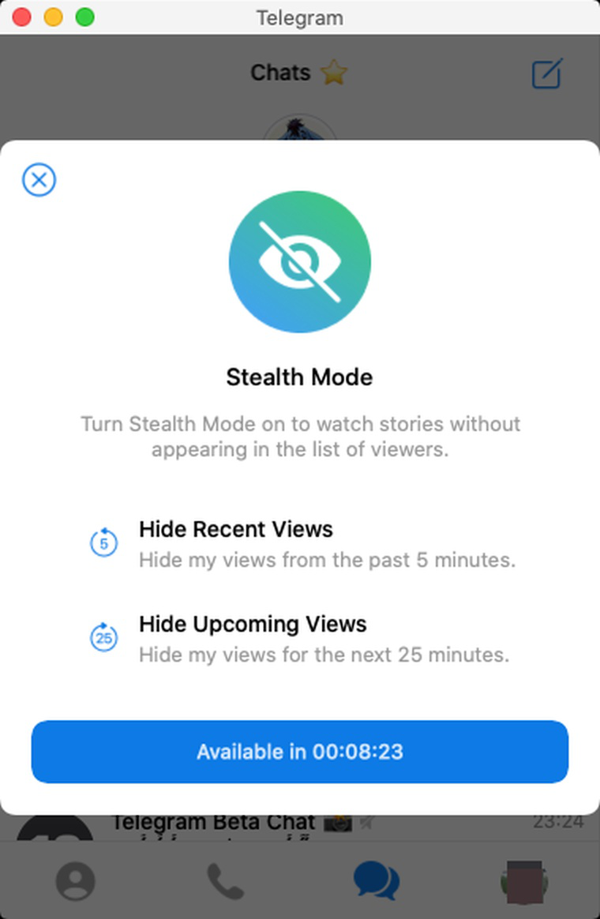Switch to the Chats tab
The image size is (600, 919).
coord(376,880)
